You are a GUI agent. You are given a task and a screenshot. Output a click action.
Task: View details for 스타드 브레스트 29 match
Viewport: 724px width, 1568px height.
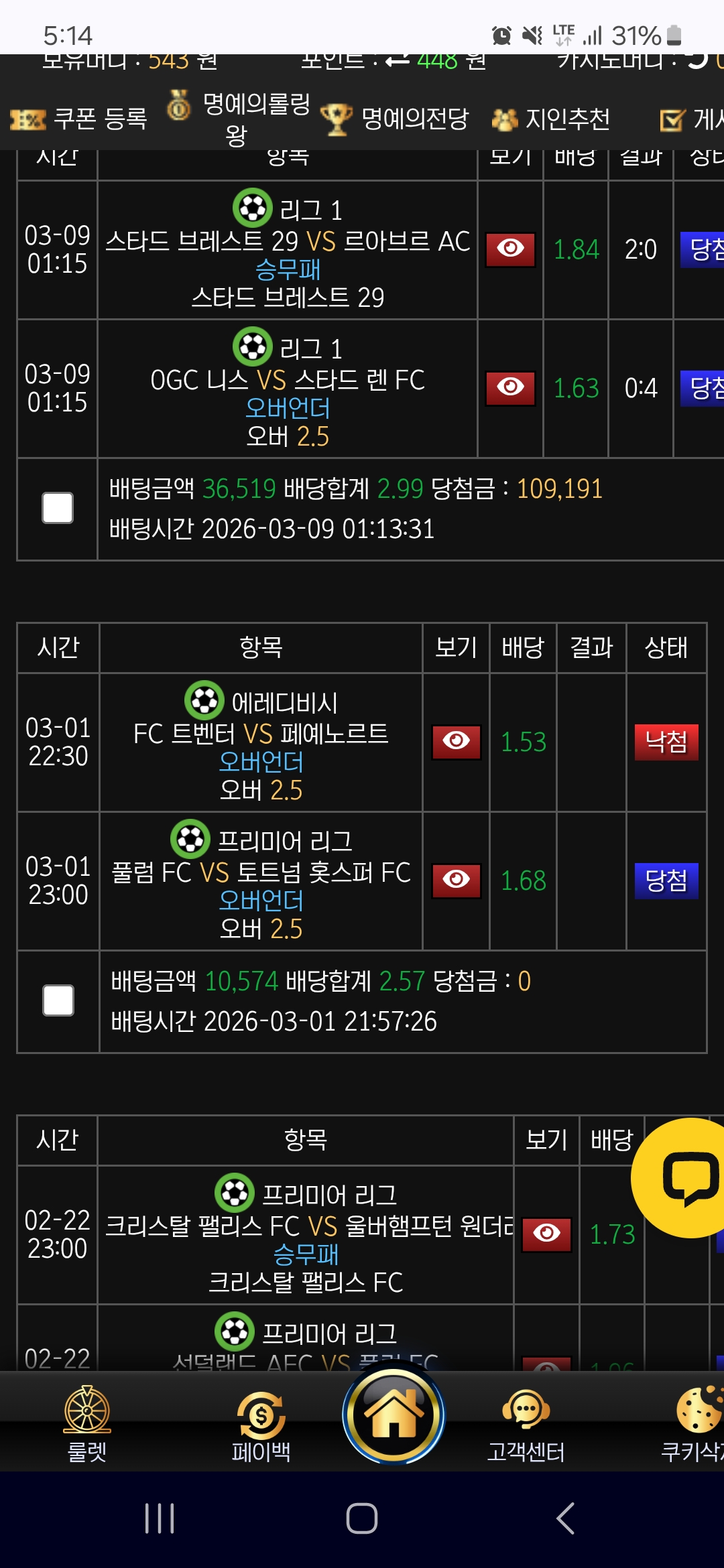coord(510,249)
